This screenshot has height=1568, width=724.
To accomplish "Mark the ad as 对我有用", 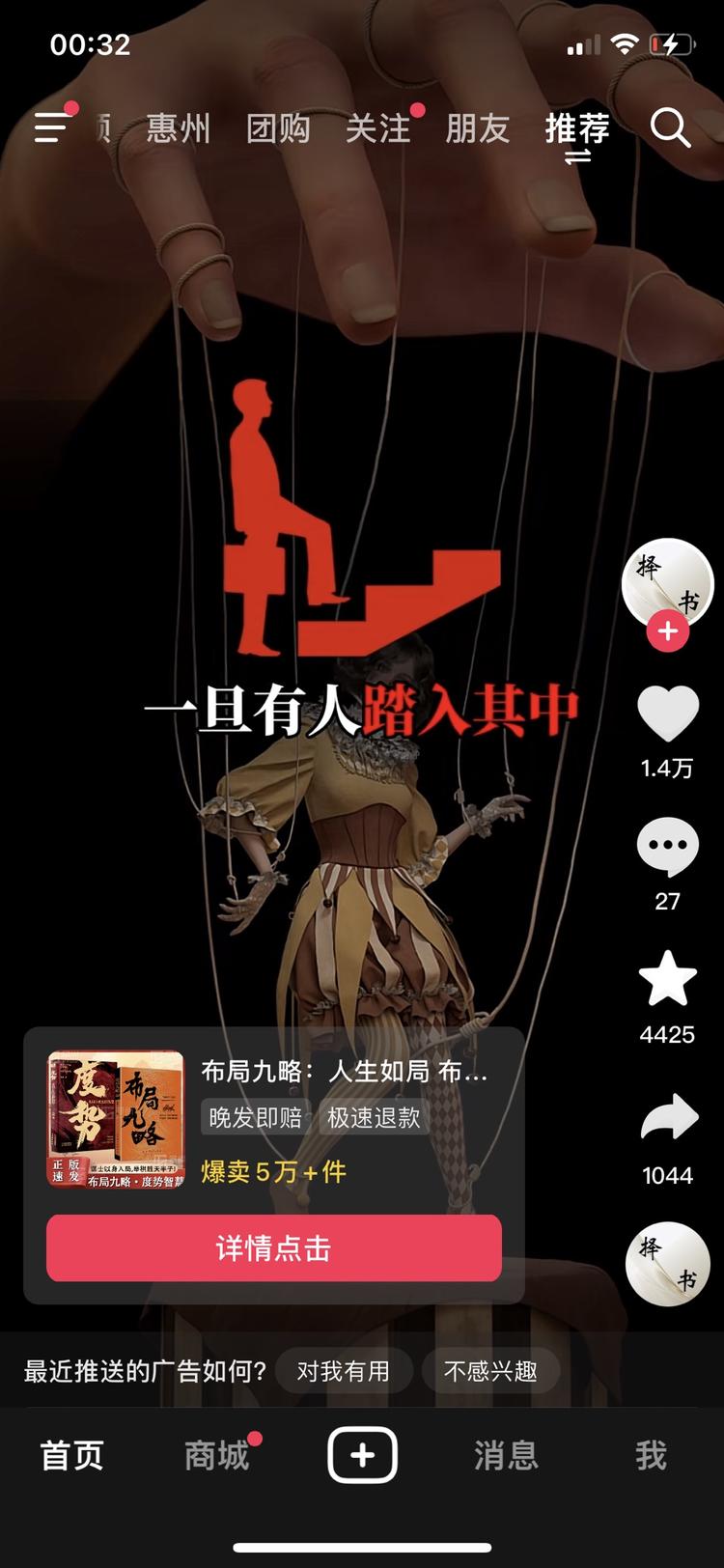I will point(343,1371).
